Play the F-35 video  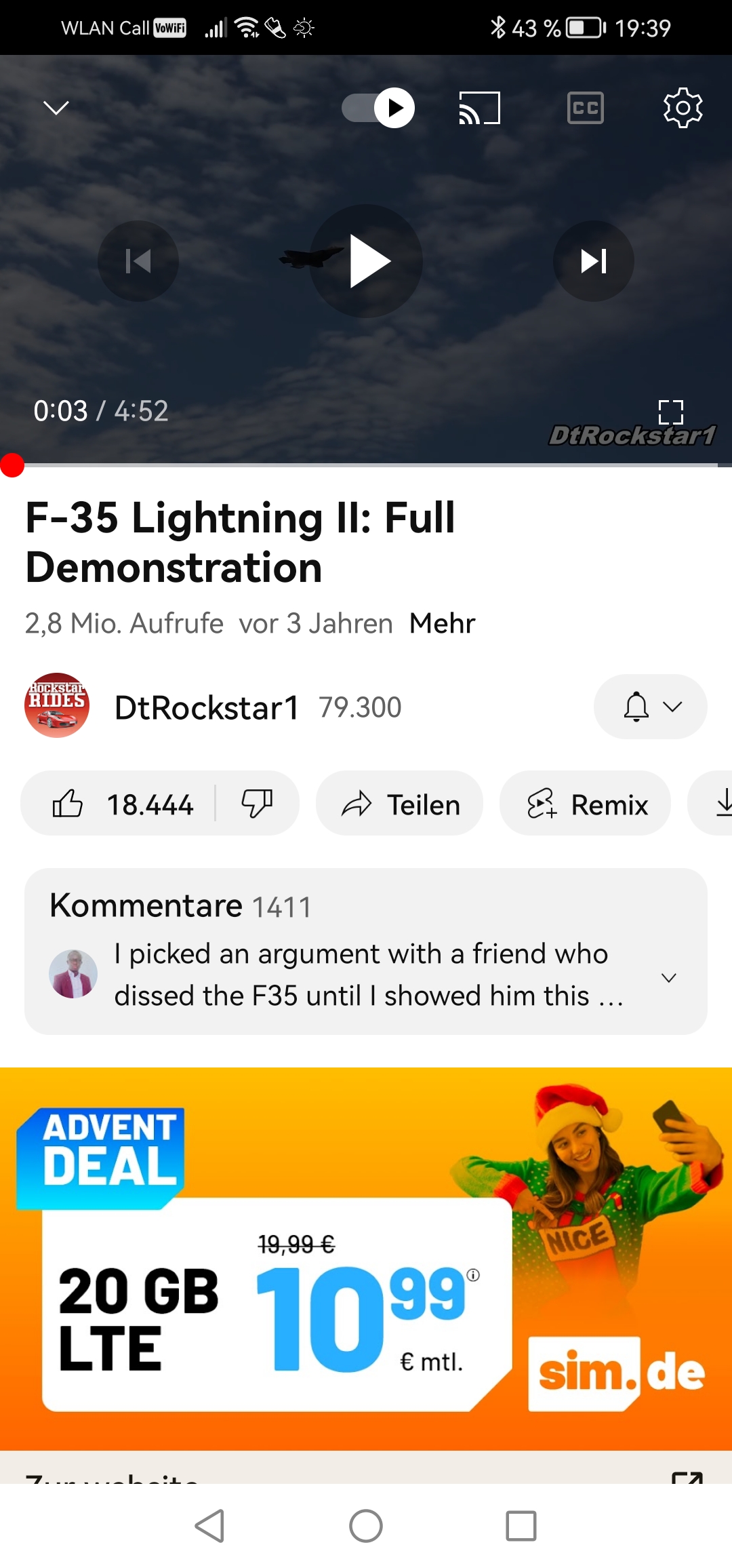(x=367, y=261)
